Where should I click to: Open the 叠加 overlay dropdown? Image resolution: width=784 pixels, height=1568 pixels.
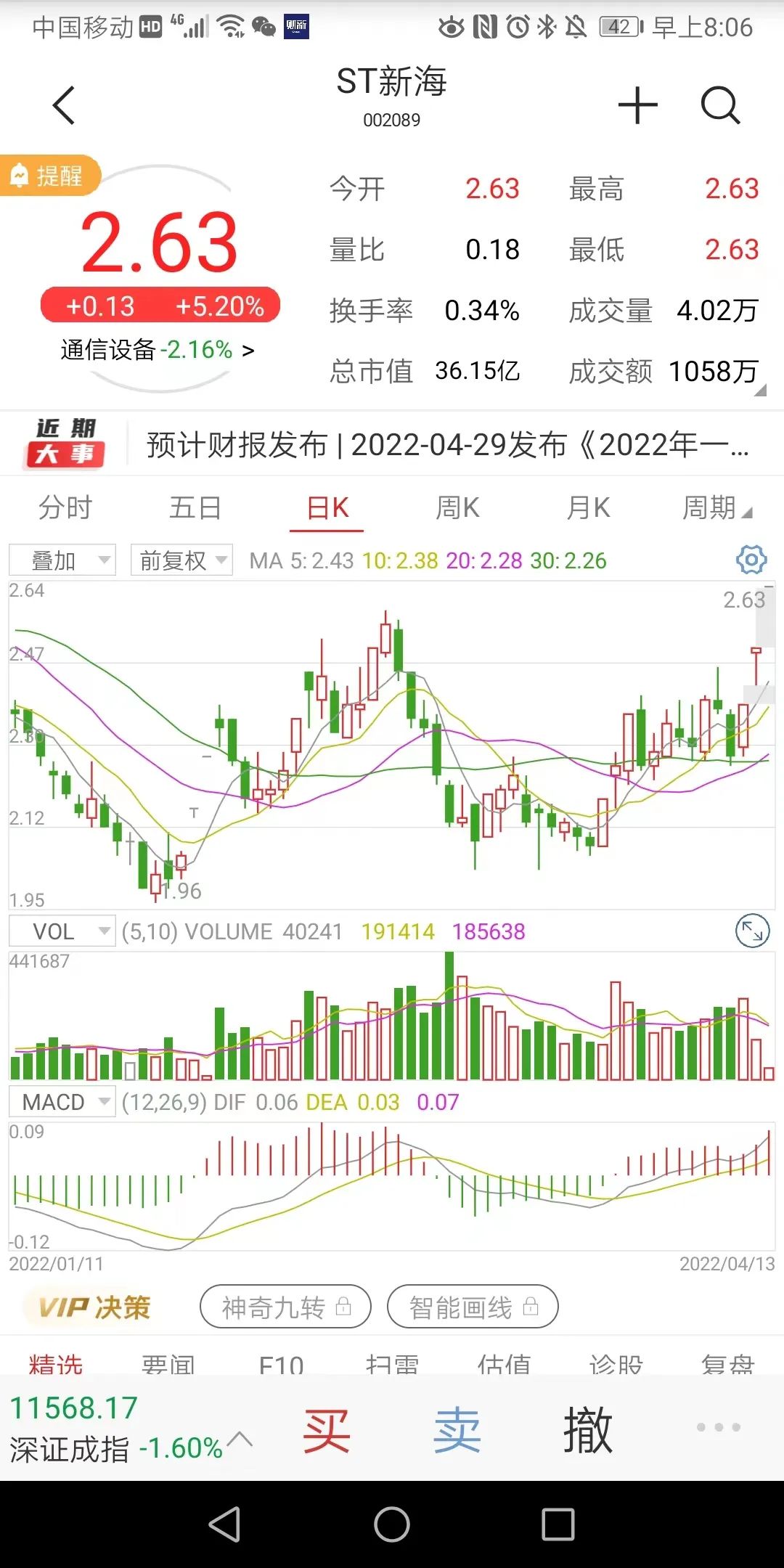(62, 560)
